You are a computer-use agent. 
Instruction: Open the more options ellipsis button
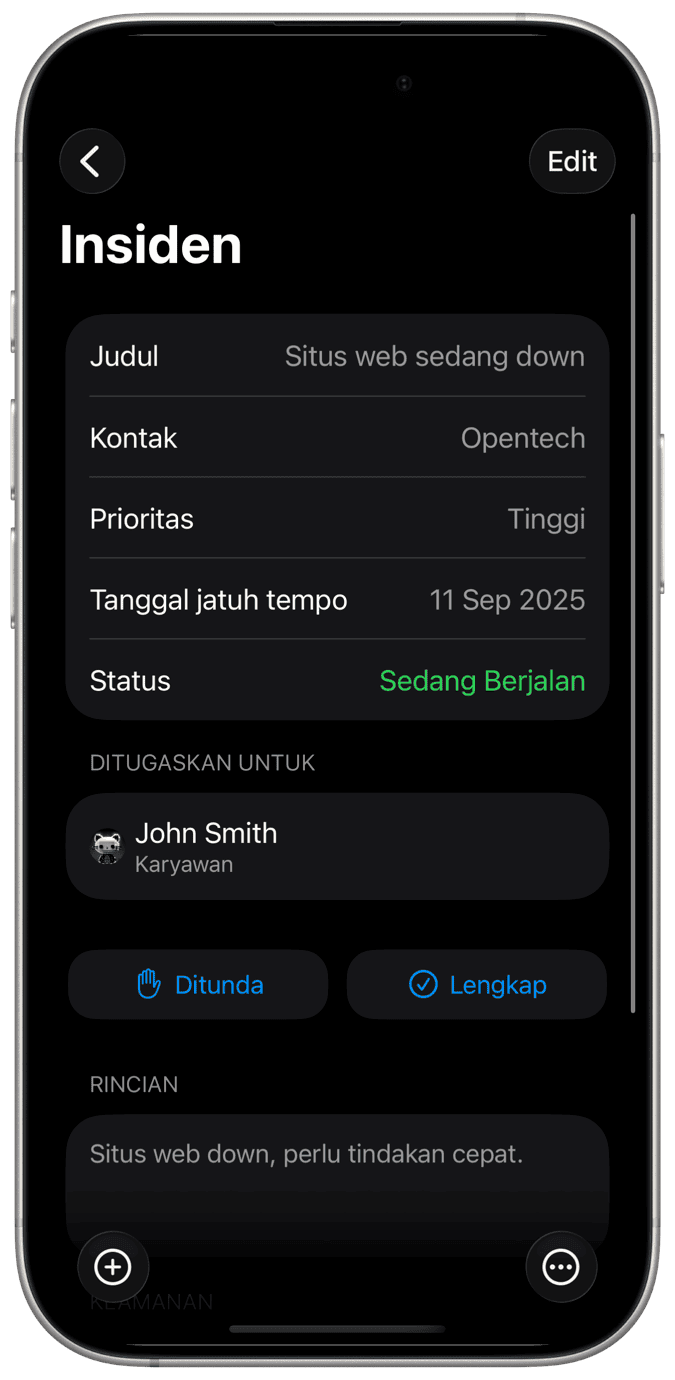561,1267
